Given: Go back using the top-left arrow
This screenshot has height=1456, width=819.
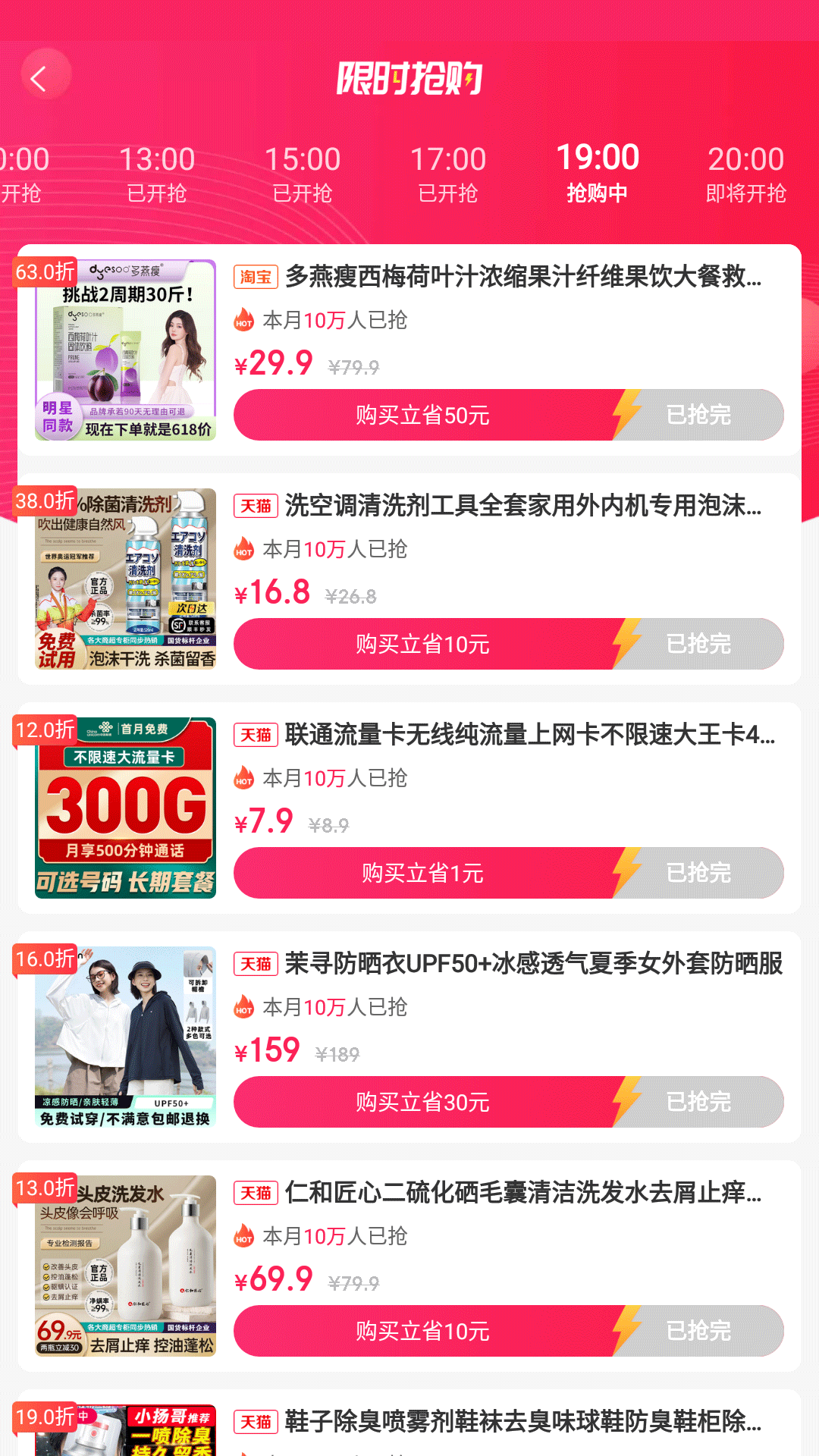Looking at the screenshot, I should (39, 77).
